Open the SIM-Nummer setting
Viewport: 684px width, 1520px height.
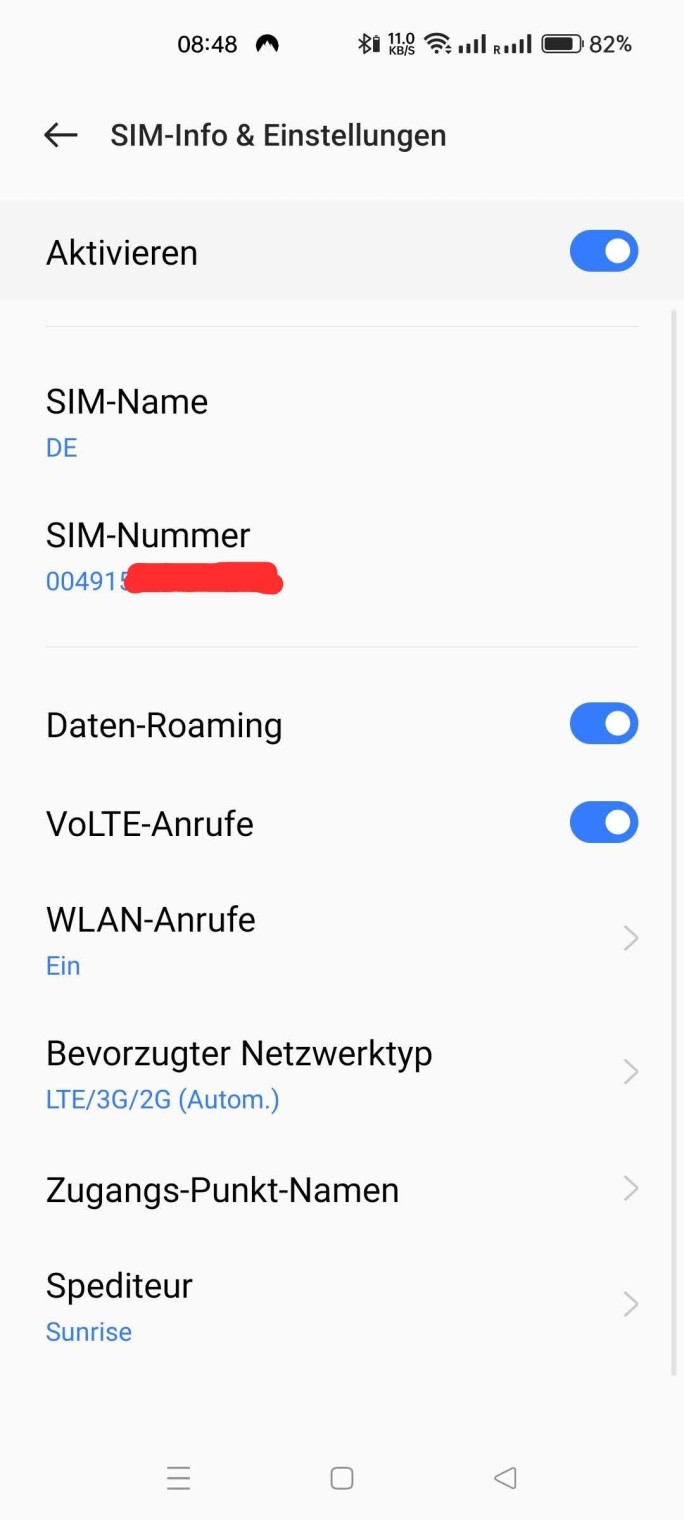[x=148, y=555]
